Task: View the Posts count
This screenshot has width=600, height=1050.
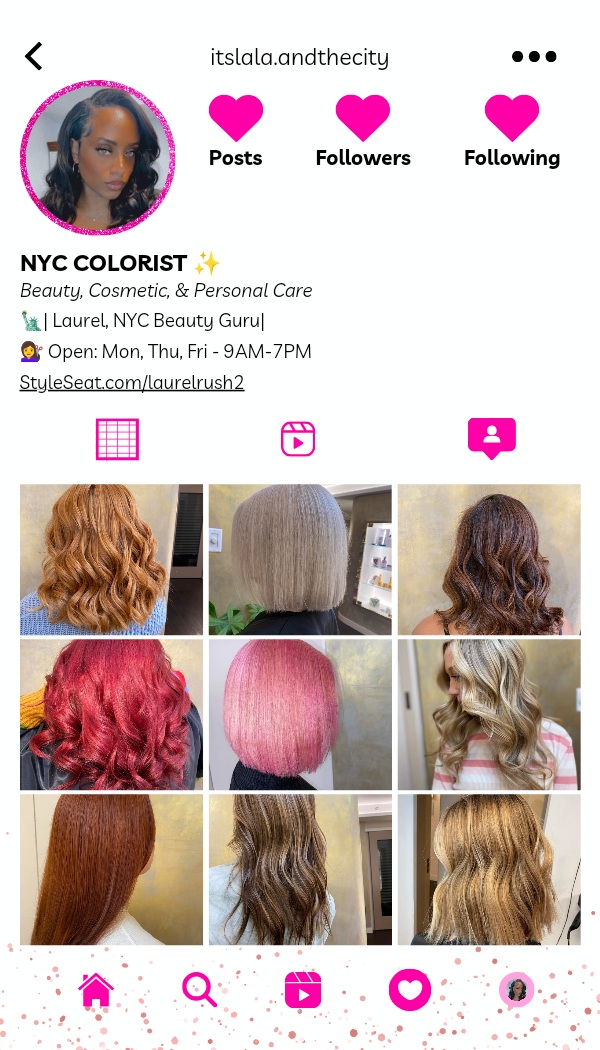Action: coord(235,132)
